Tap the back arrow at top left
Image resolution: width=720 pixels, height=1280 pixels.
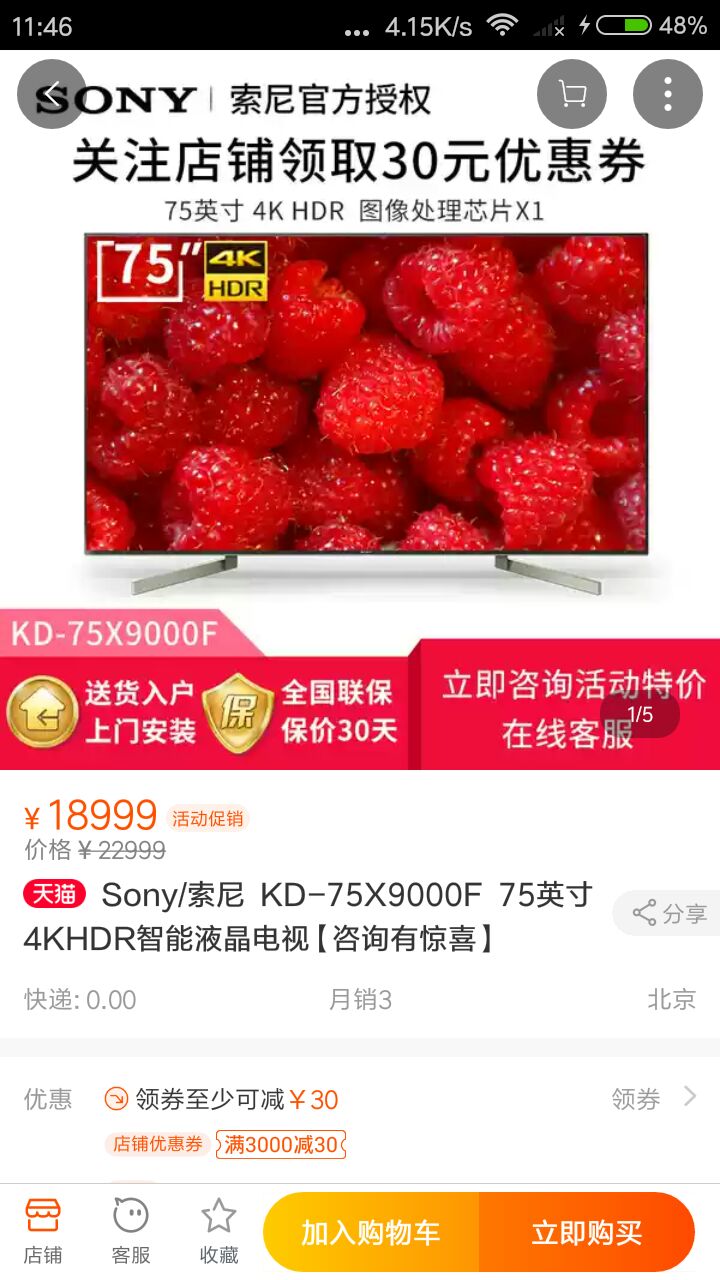point(51,93)
